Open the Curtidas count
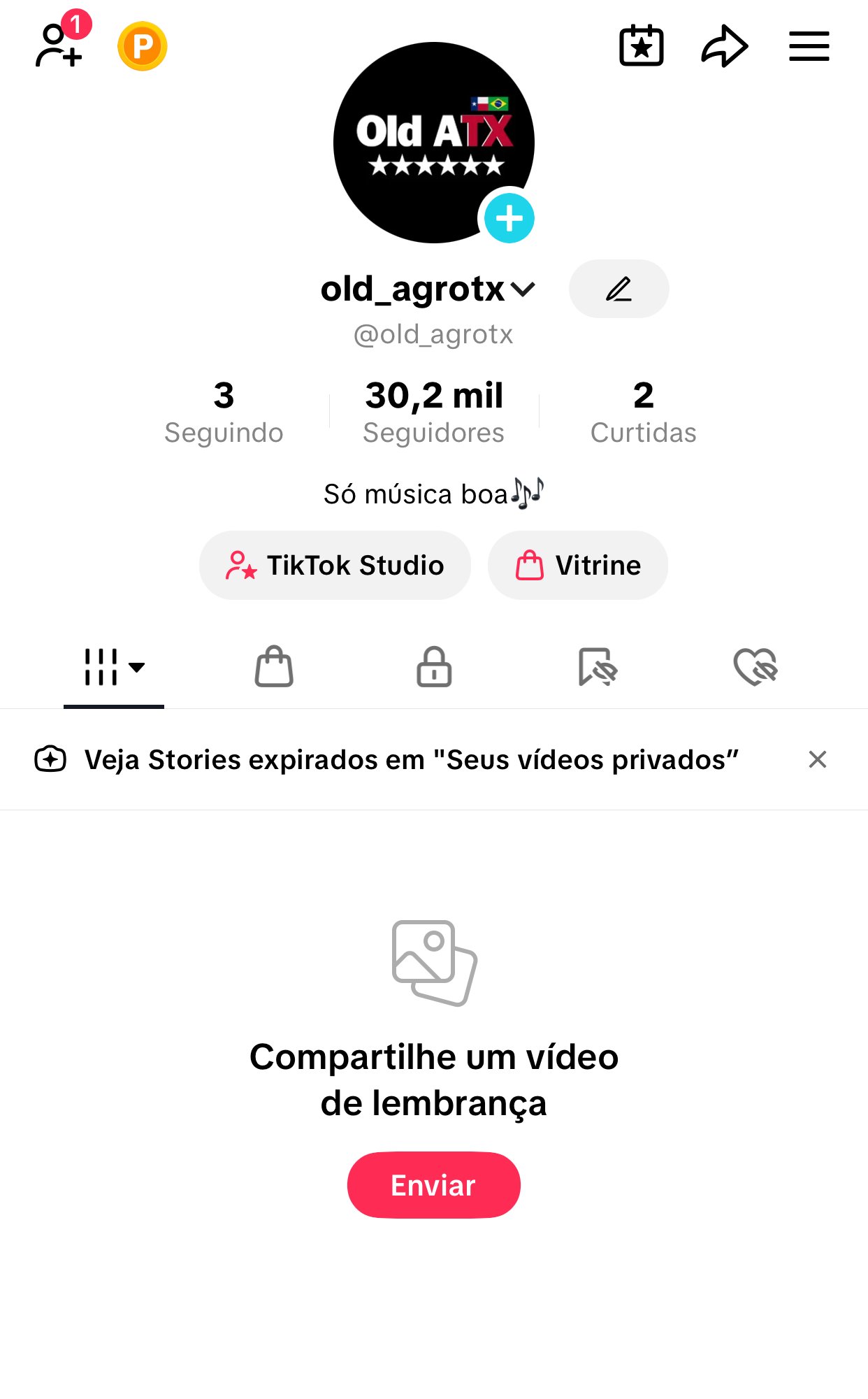868x1399 pixels. [x=643, y=412]
